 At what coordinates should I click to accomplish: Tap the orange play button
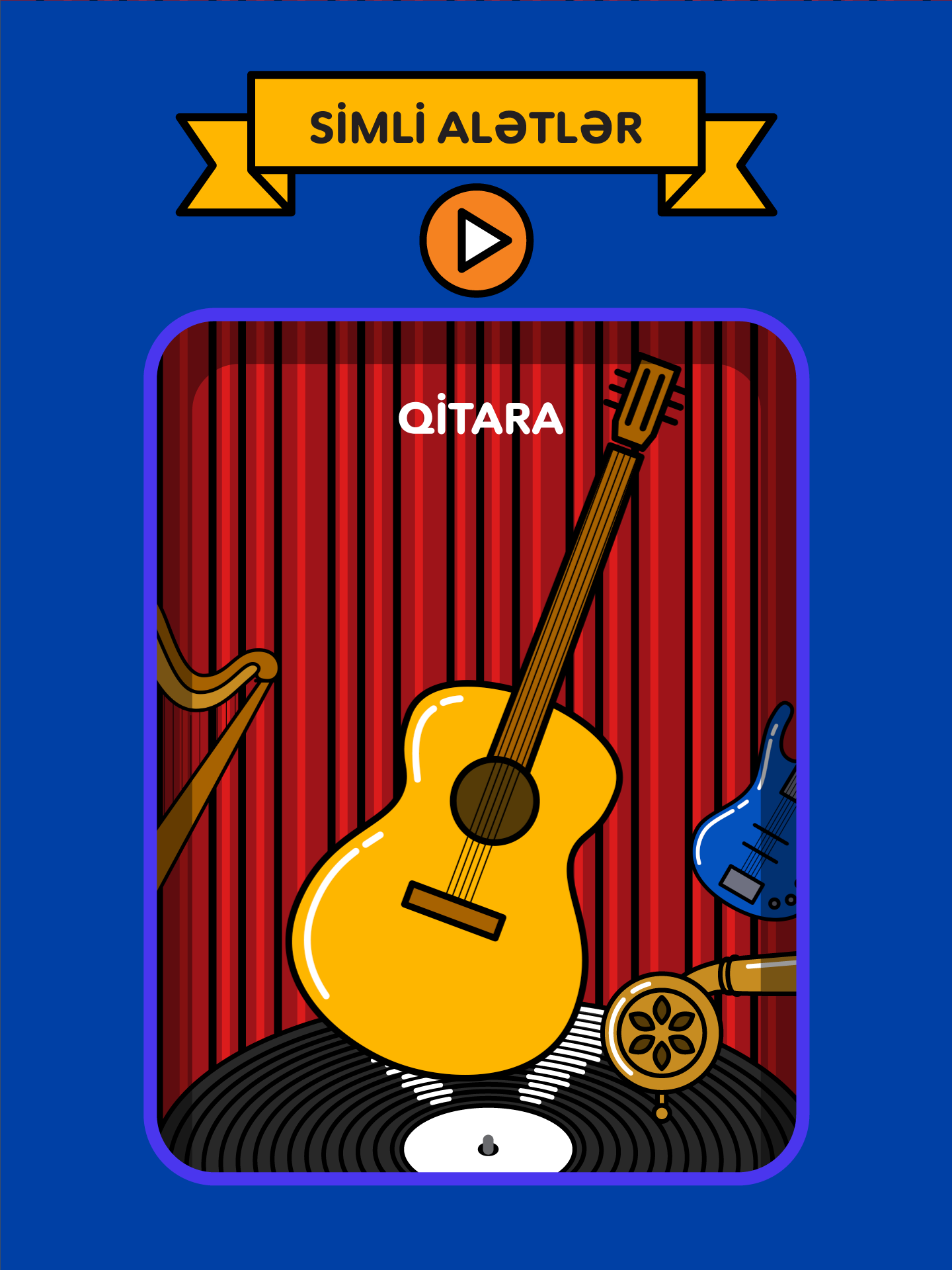476,241
